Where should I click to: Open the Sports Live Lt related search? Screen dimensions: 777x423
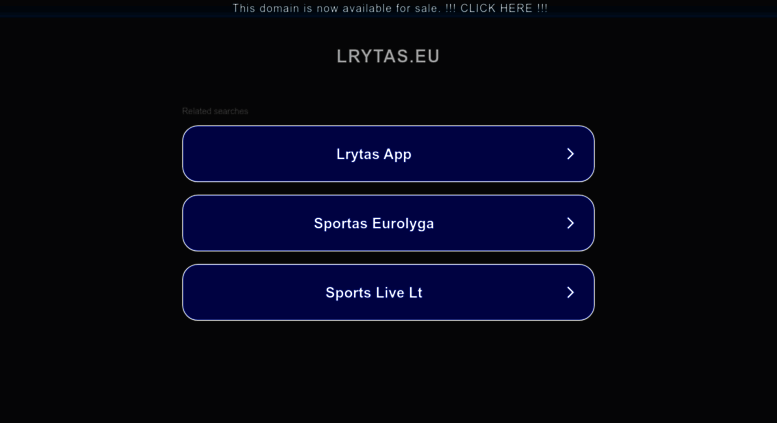coord(388,292)
